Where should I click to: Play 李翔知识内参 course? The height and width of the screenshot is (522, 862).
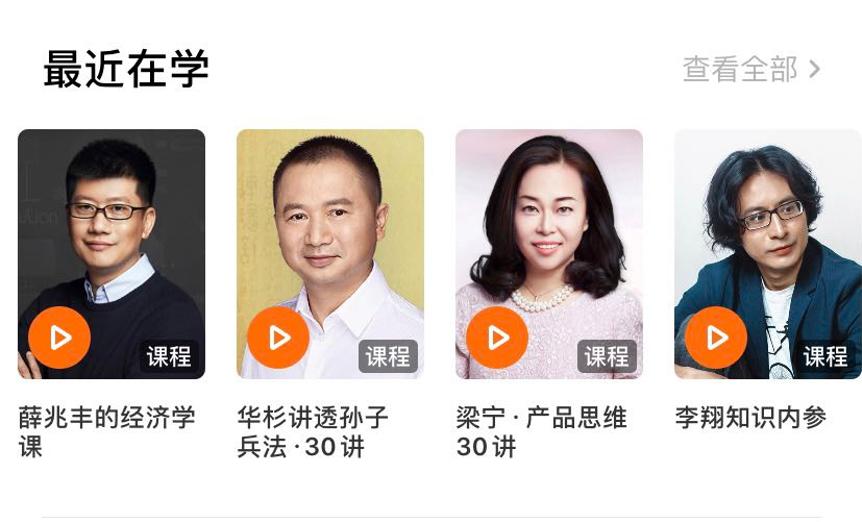(x=716, y=338)
